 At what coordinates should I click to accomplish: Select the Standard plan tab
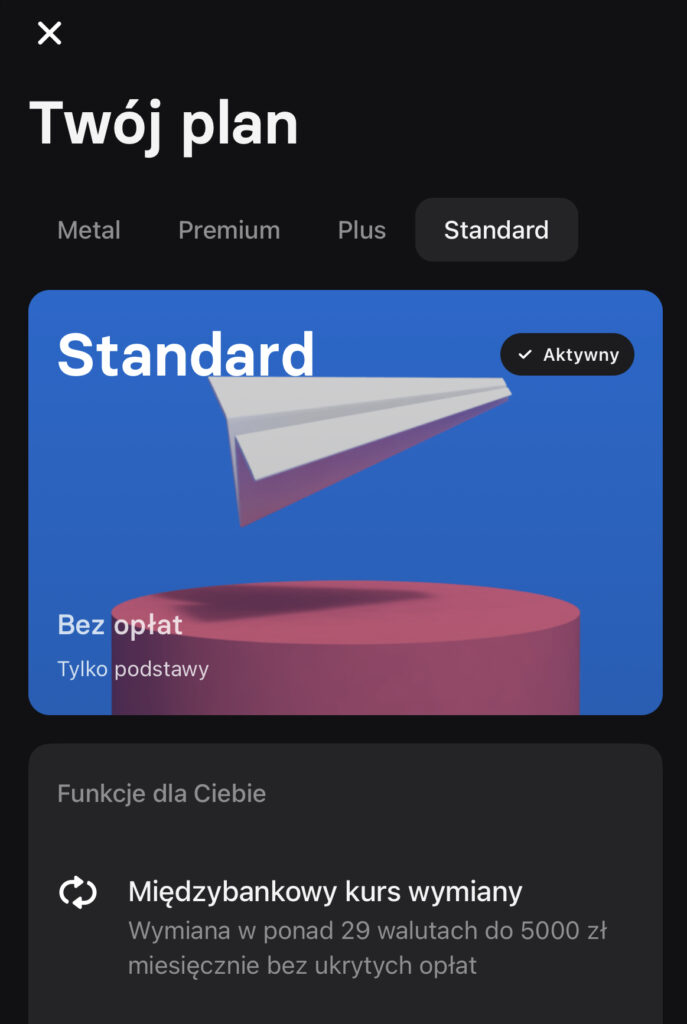click(496, 230)
